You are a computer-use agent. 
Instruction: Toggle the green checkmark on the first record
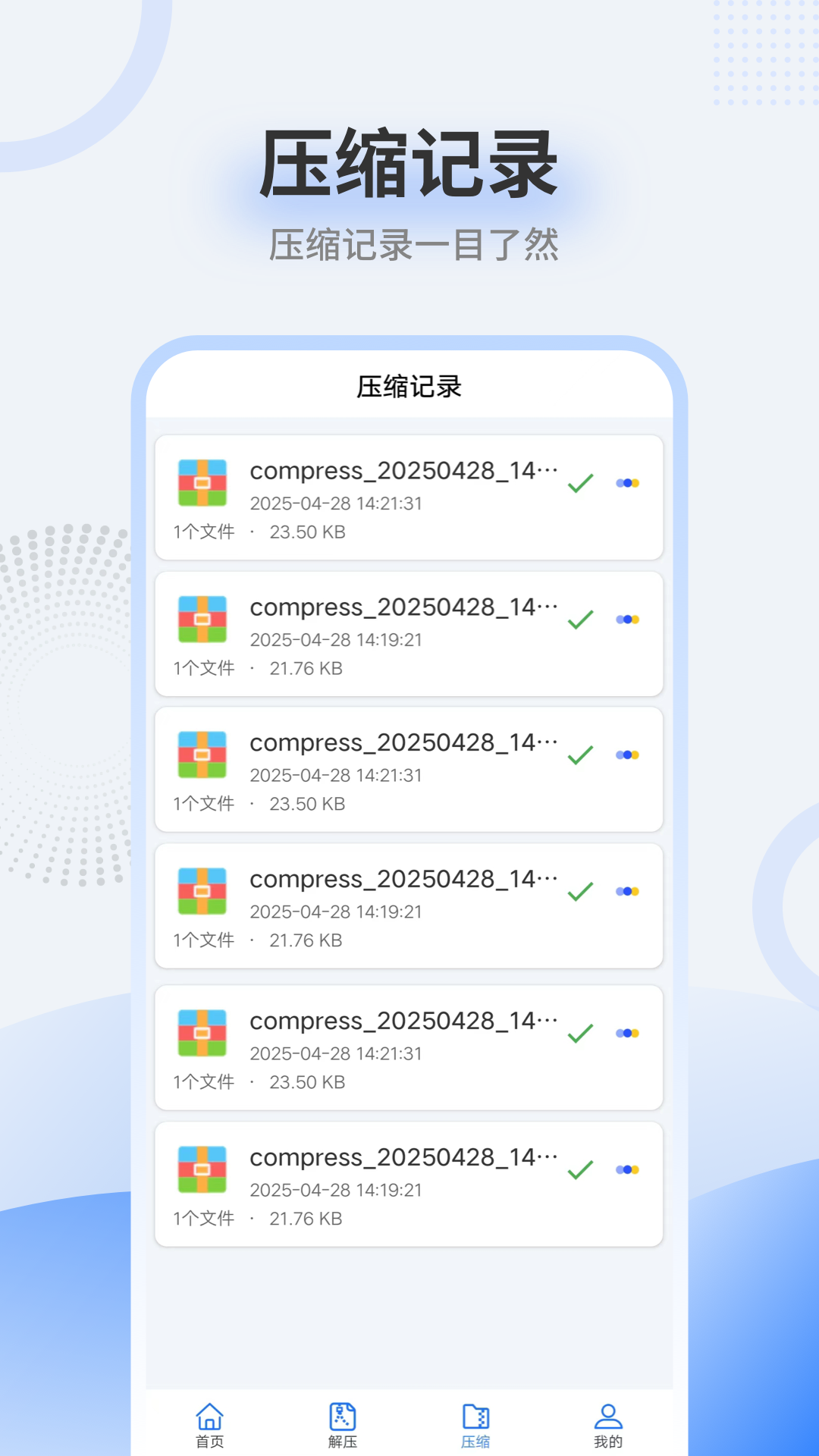click(x=579, y=483)
